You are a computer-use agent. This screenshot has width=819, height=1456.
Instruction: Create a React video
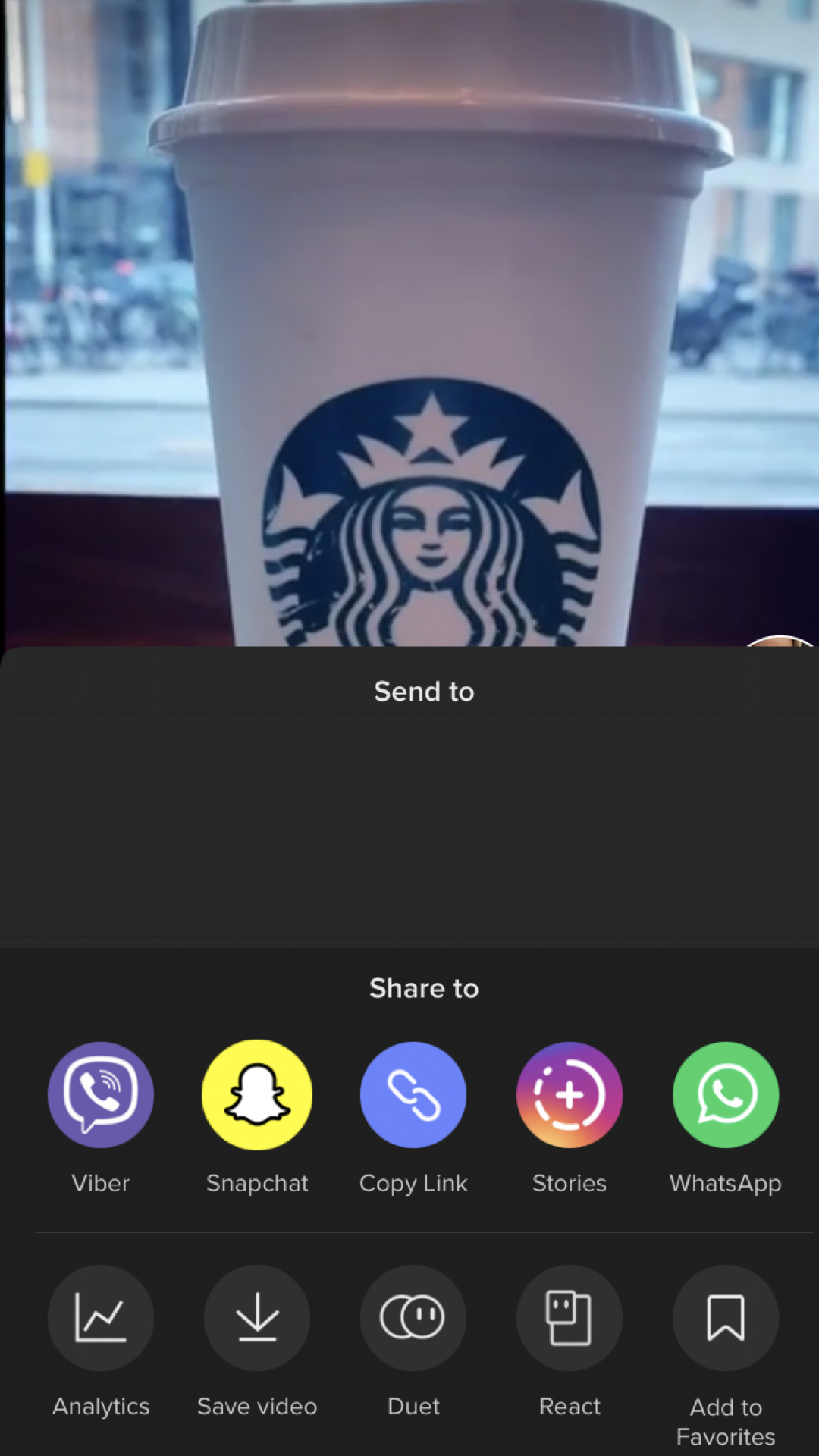[x=570, y=1317]
